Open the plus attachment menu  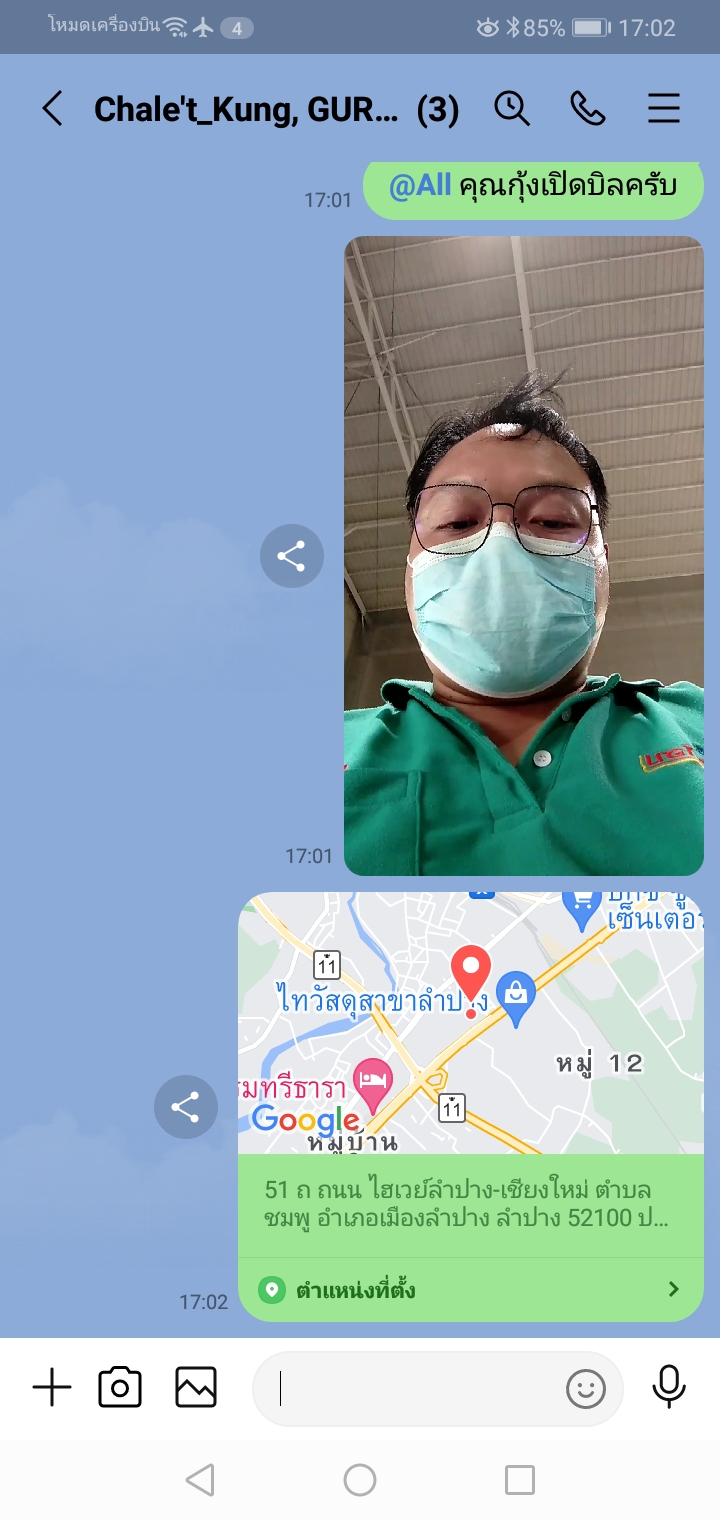(x=52, y=1388)
